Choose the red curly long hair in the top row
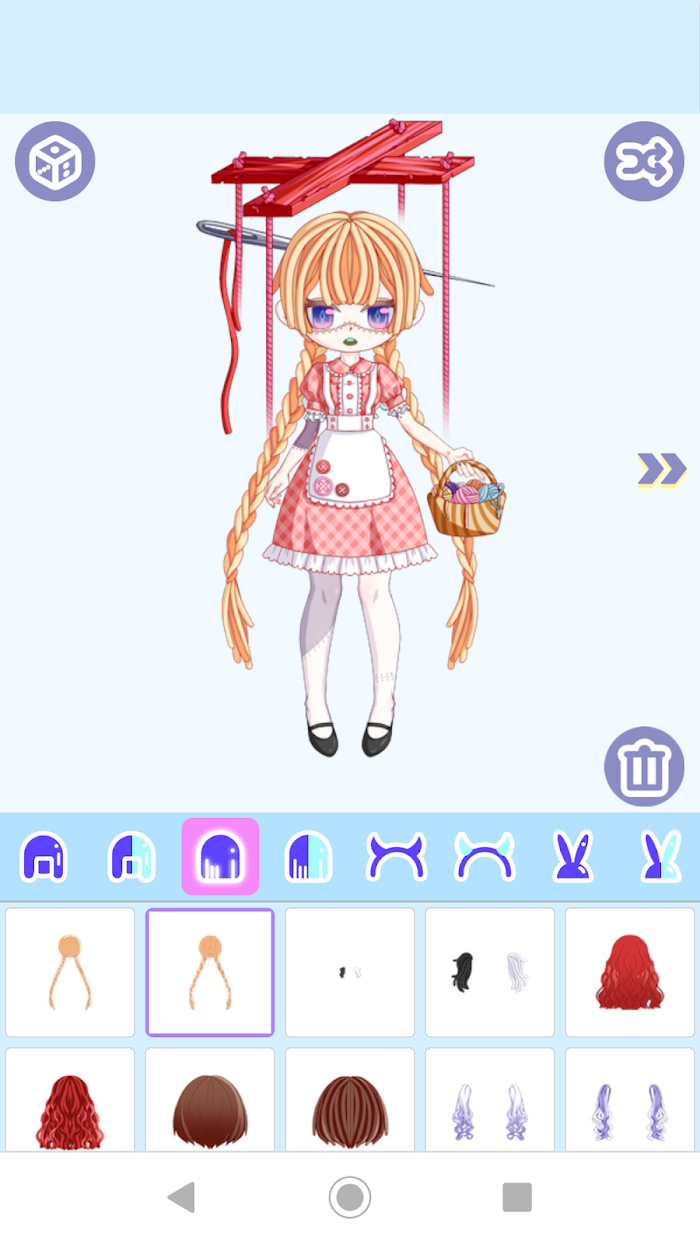 pyautogui.click(x=630, y=972)
